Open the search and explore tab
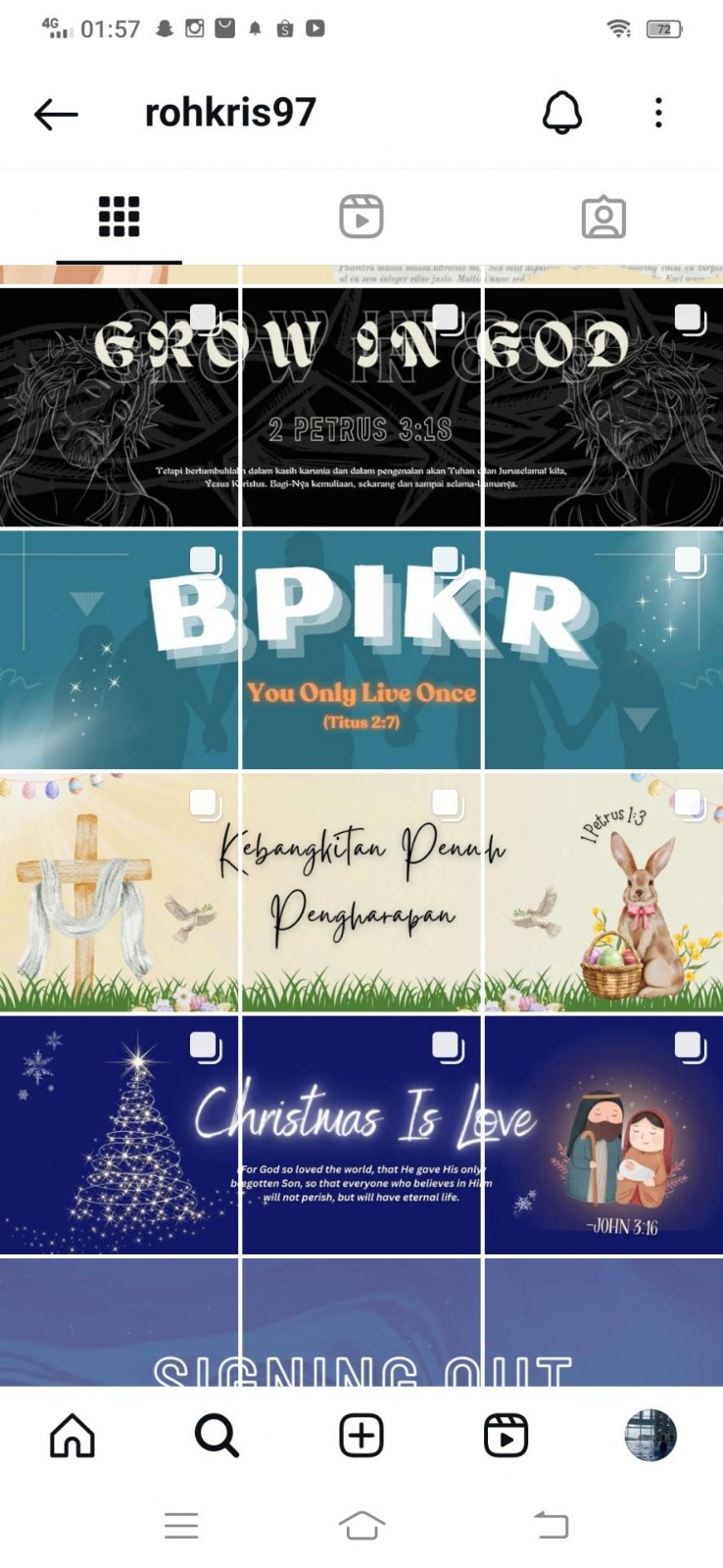Image resolution: width=723 pixels, height=1568 pixels. tap(217, 1436)
